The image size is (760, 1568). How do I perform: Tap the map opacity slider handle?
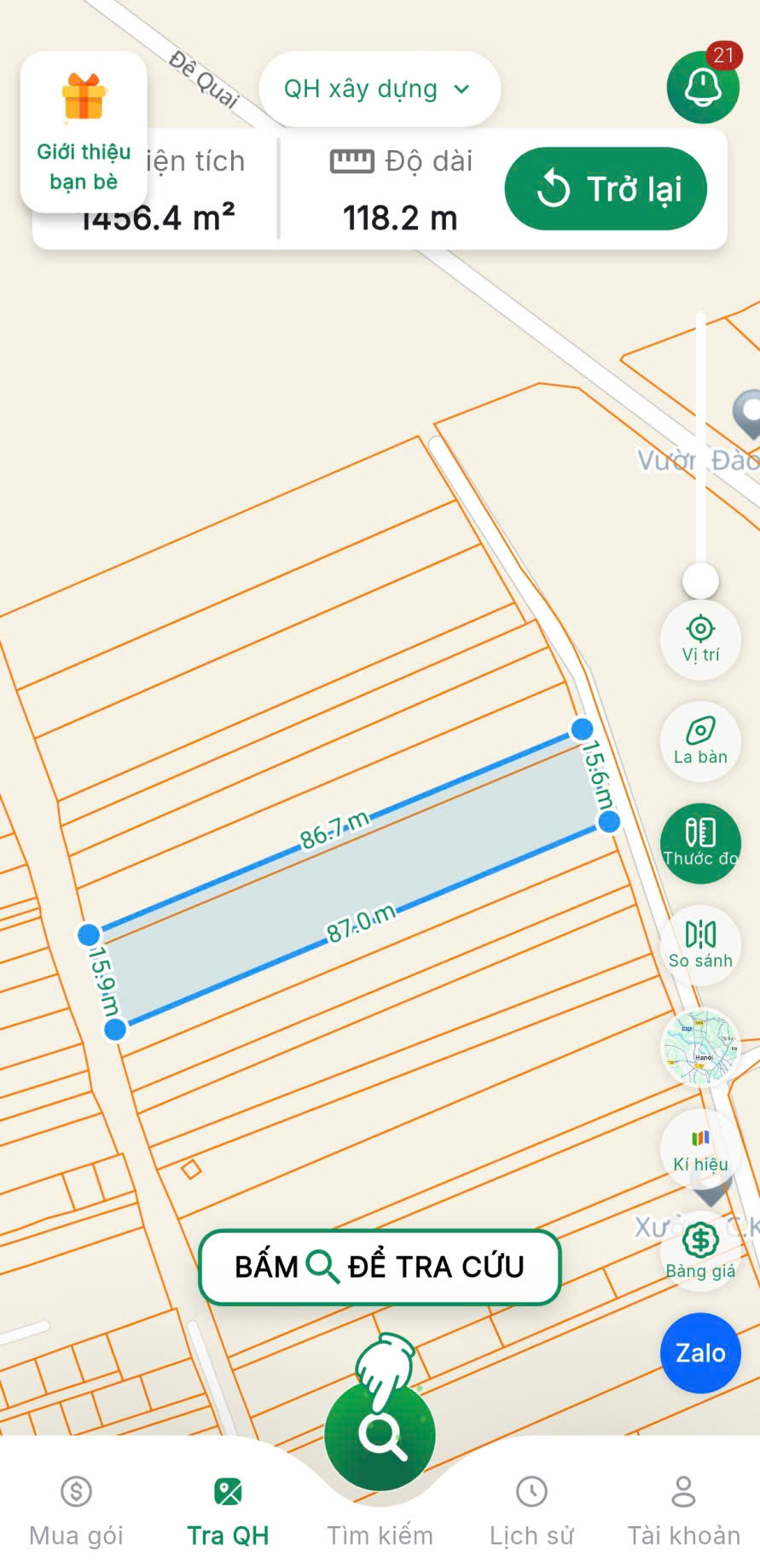[700, 581]
